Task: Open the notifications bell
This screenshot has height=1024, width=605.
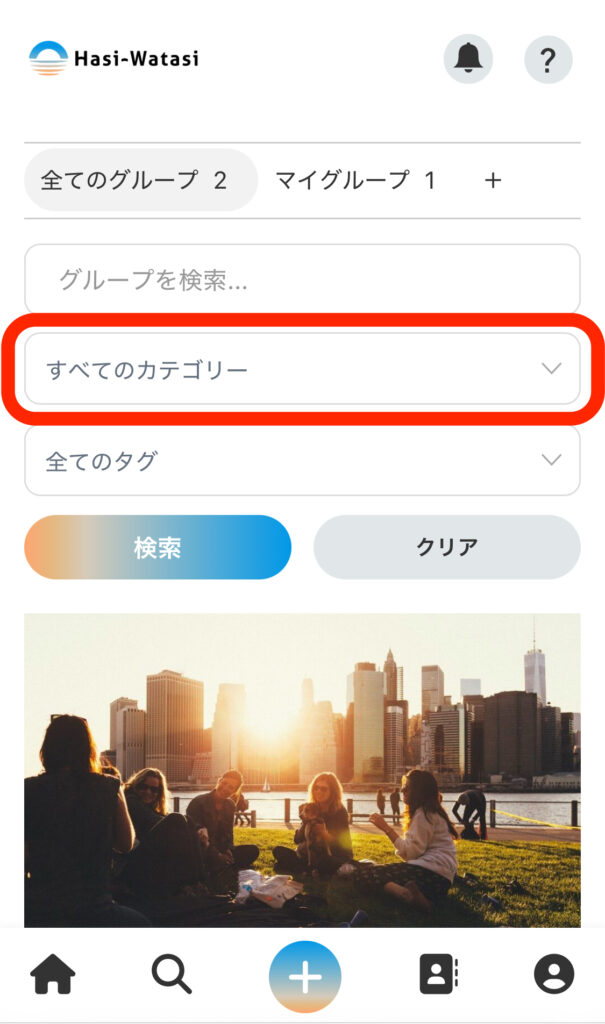Action: pos(468,59)
